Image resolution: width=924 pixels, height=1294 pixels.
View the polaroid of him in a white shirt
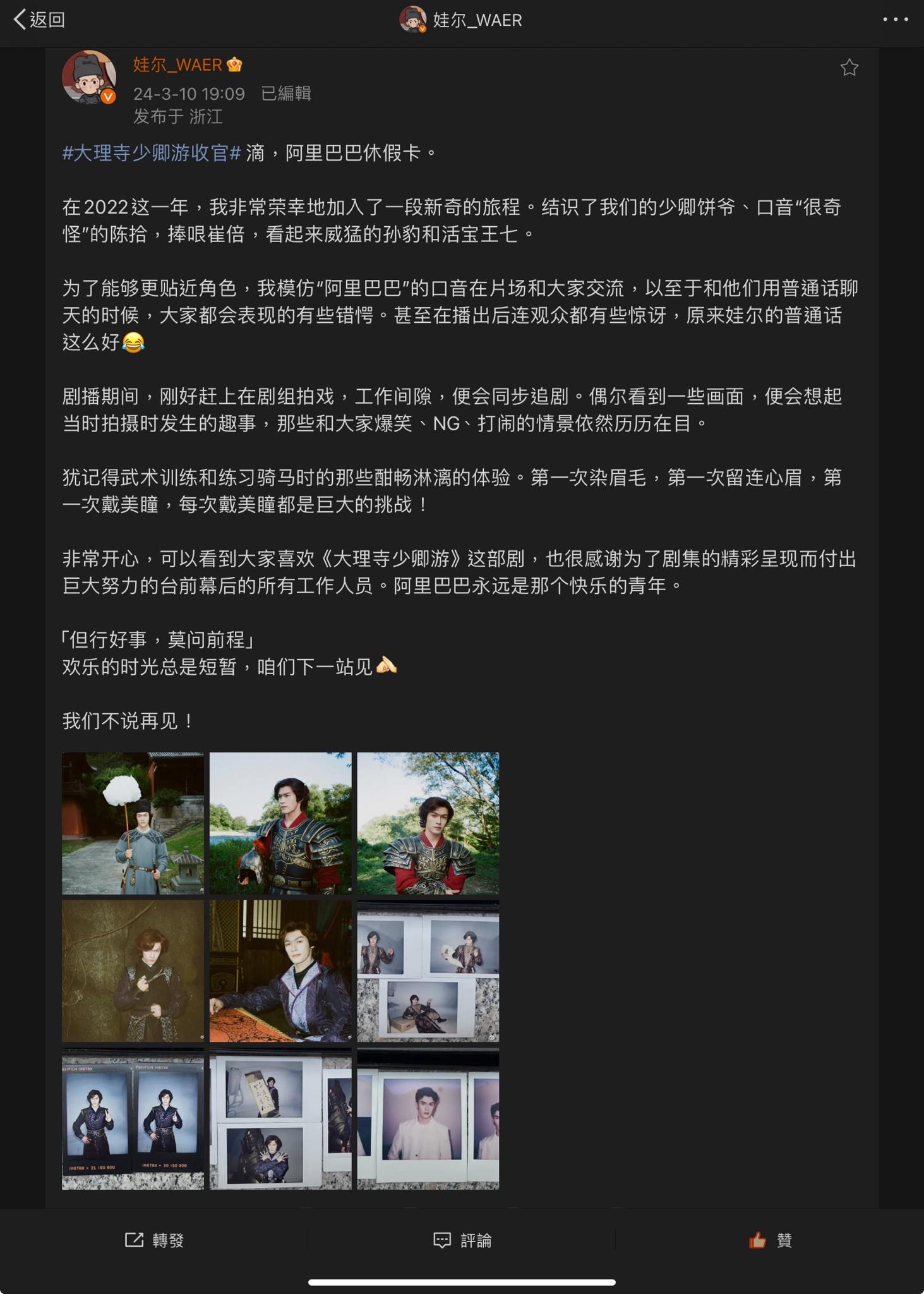coord(428,1119)
